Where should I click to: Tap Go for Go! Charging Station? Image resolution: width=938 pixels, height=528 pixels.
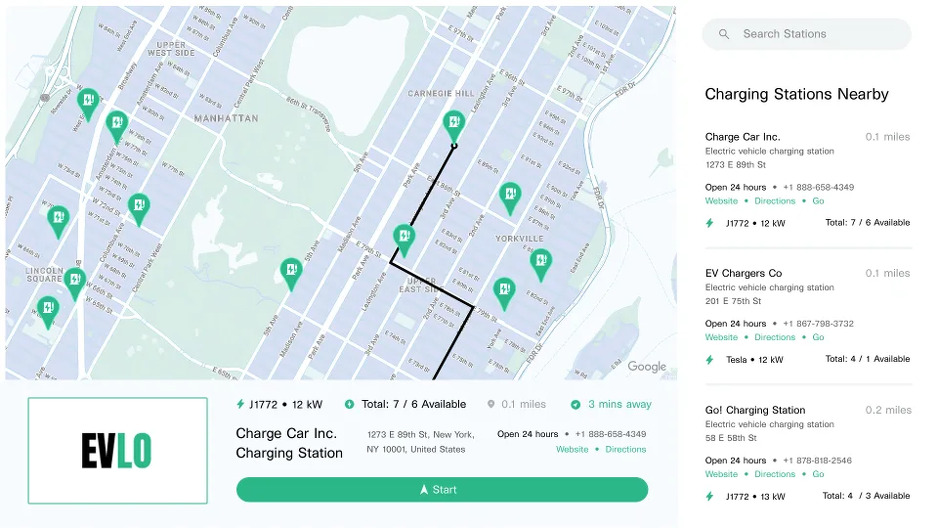coord(818,474)
